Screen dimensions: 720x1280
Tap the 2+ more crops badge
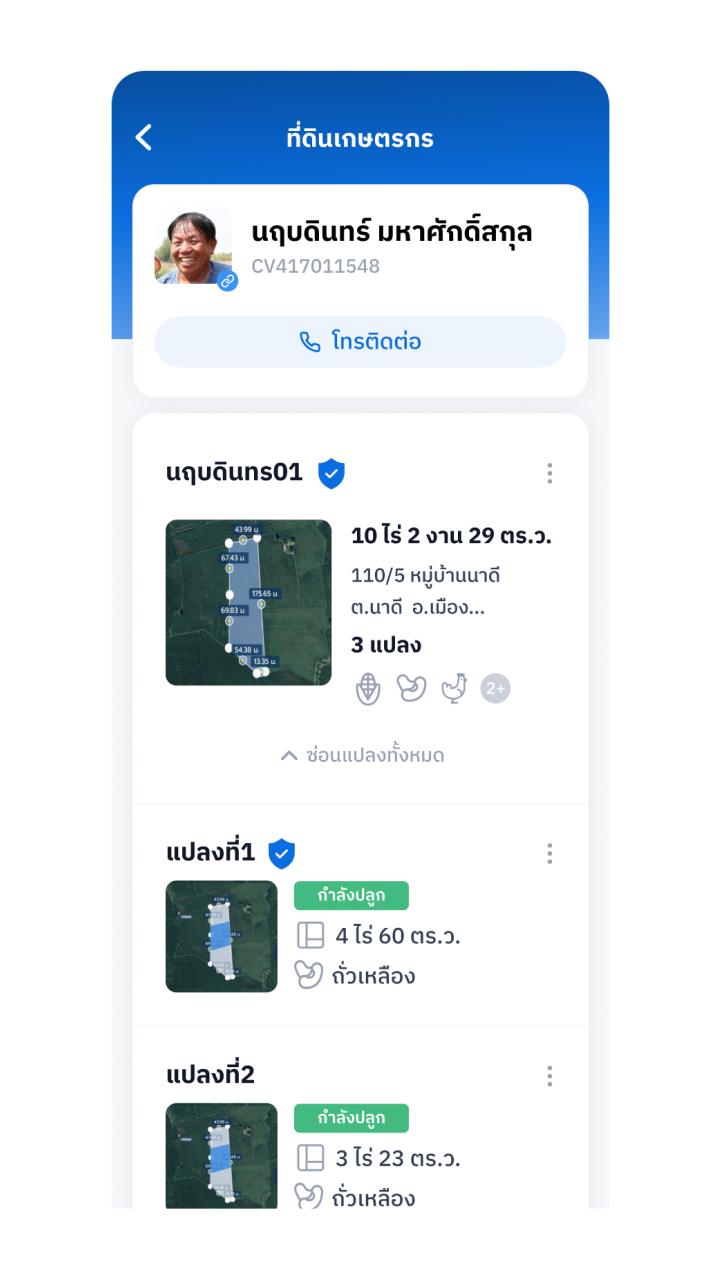tap(496, 688)
